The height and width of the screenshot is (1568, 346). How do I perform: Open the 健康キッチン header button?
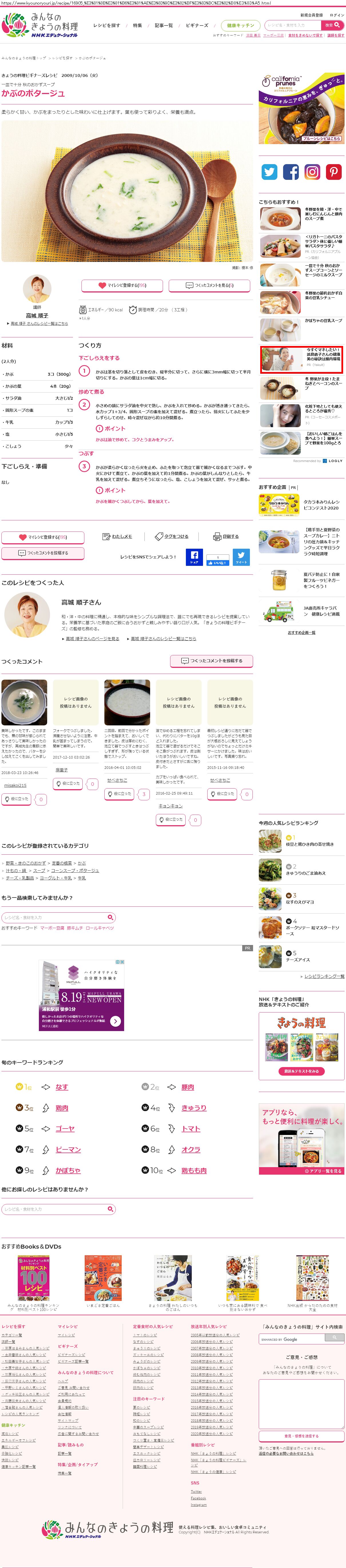click(240, 25)
